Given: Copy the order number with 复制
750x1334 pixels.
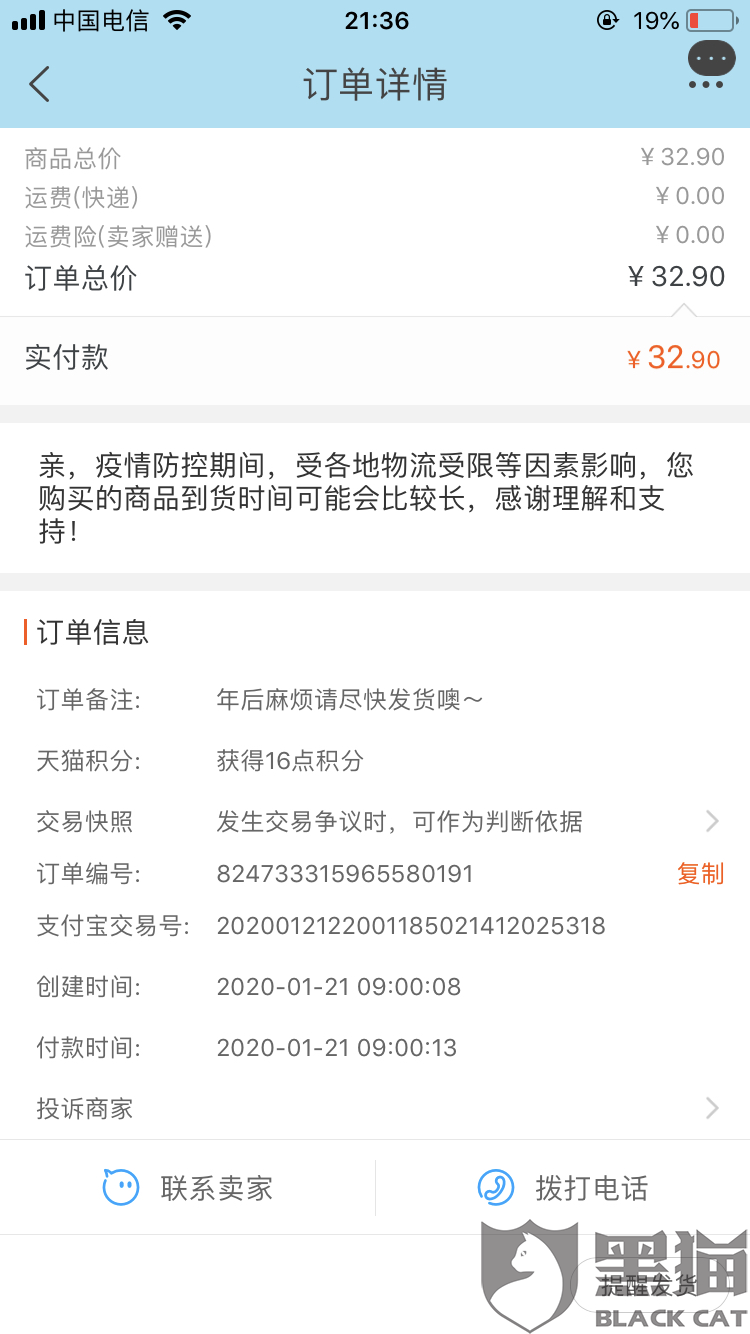Looking at the screenshot, I should 700,874.
